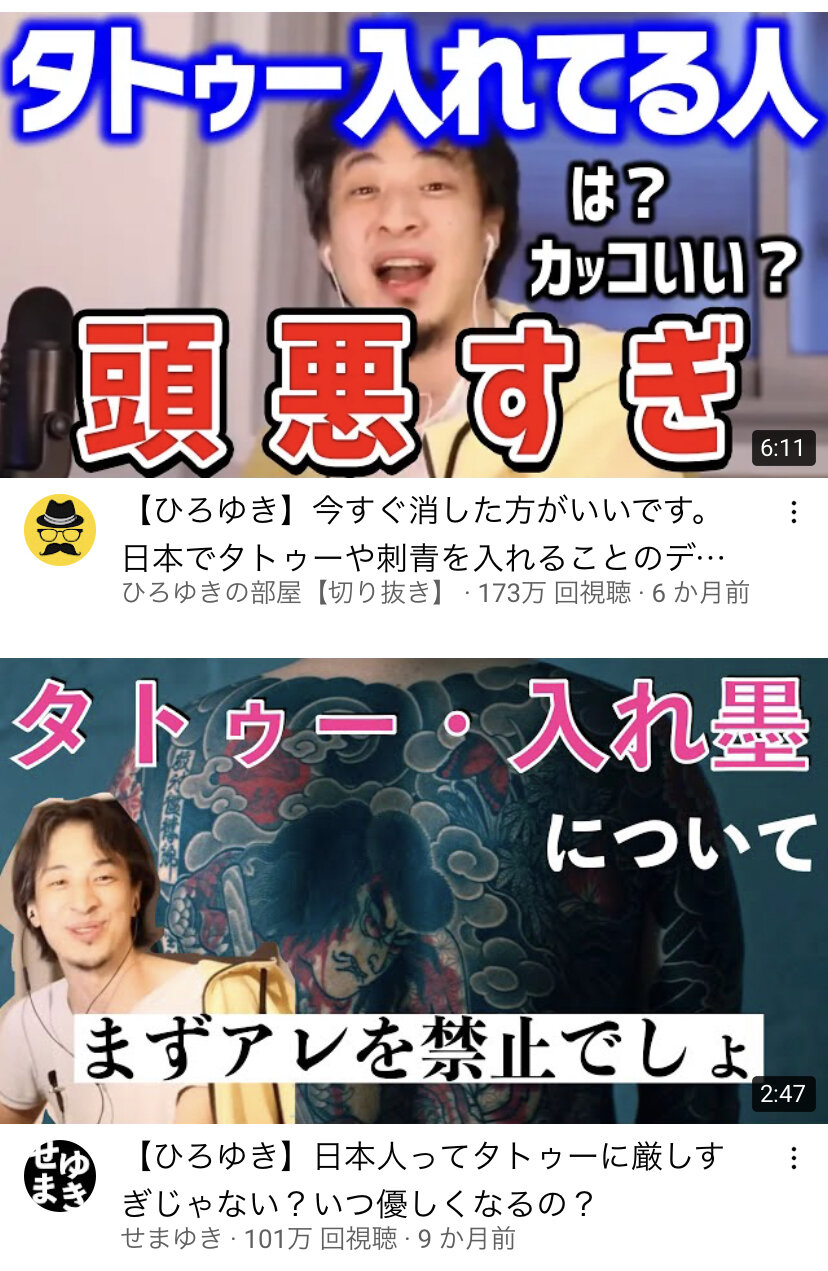This screenshot has width=828, height=1271.
Task: Open the video titled 日本人ってタトゥーに厳しすぎじゃない
Action: 425,1179
